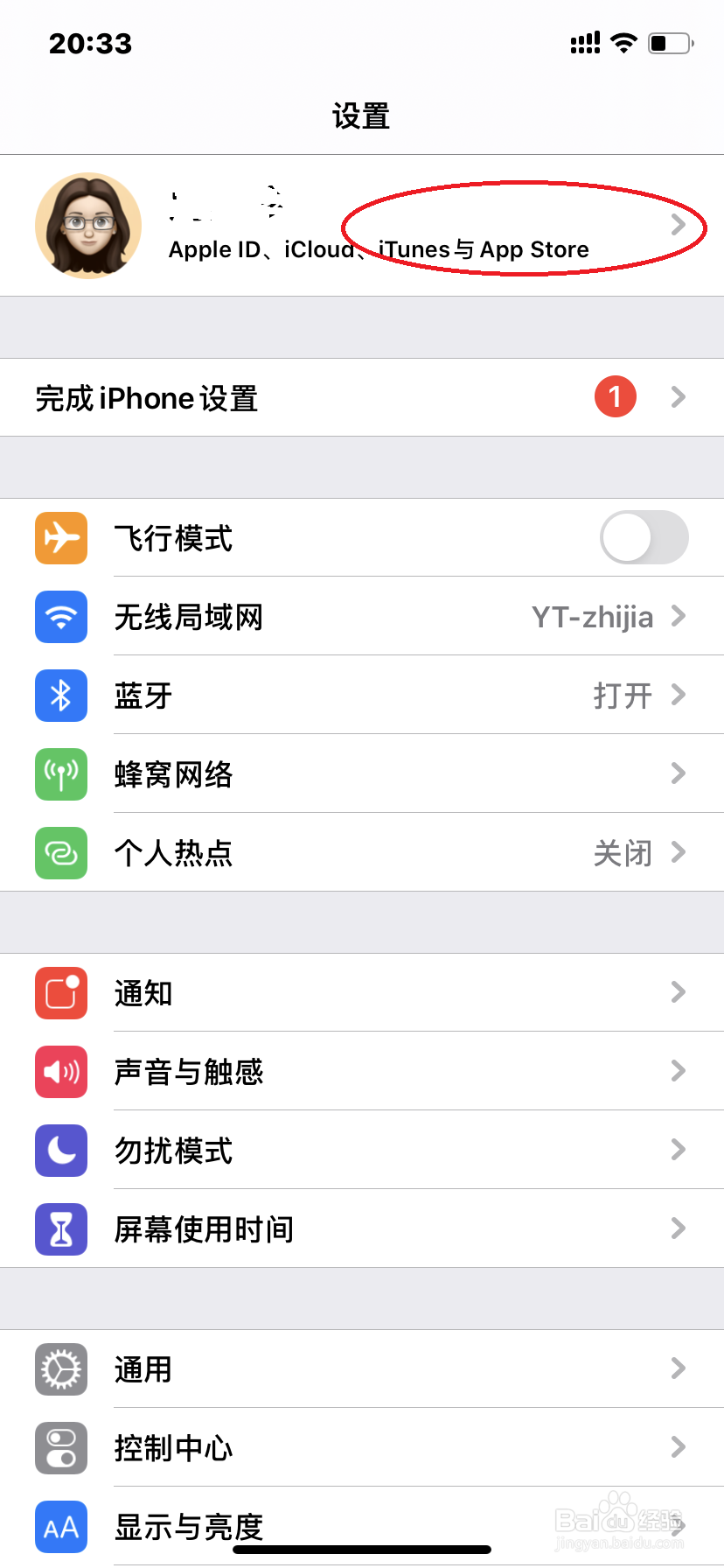
Task: Click the Do Not Disturb moon icon
Action: pos(60,1150)
